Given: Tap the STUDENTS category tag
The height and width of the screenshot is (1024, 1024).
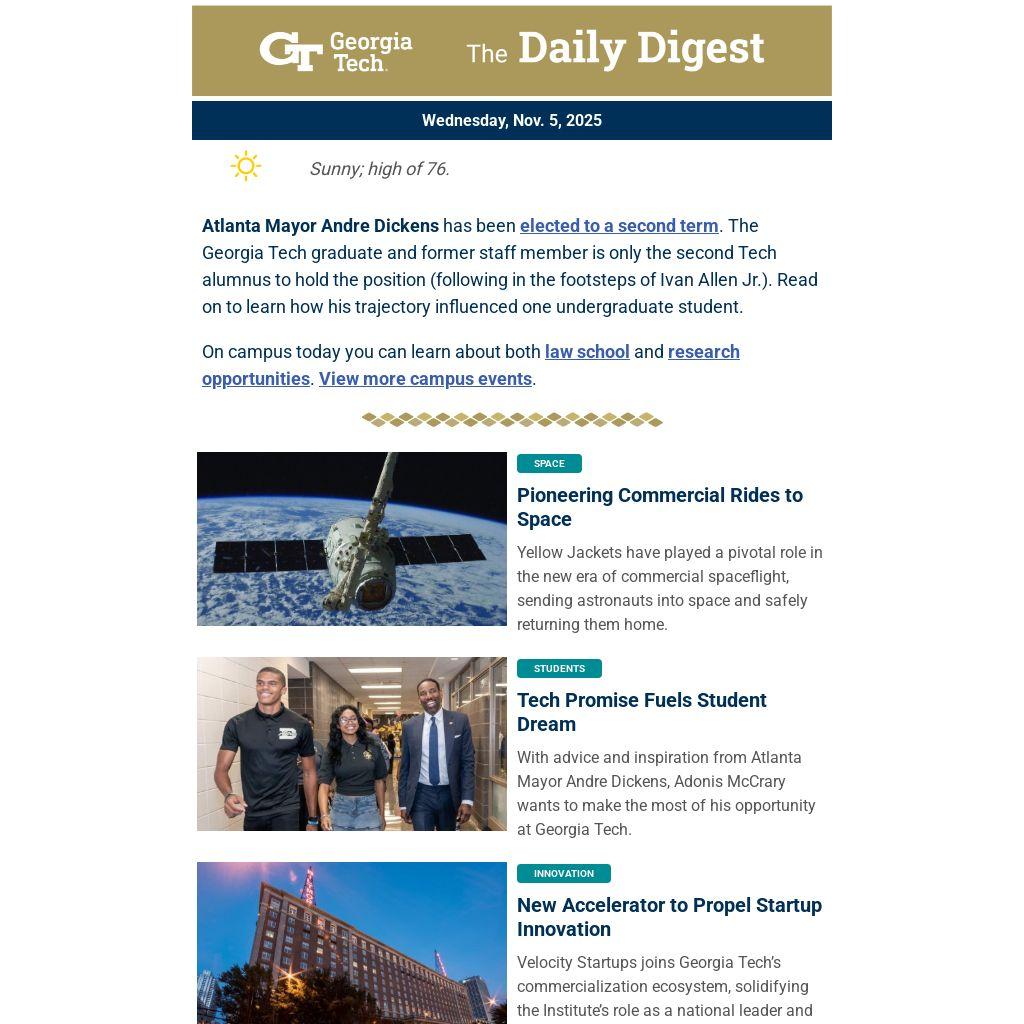Looking at the screenshot, I should coord(559,669).
